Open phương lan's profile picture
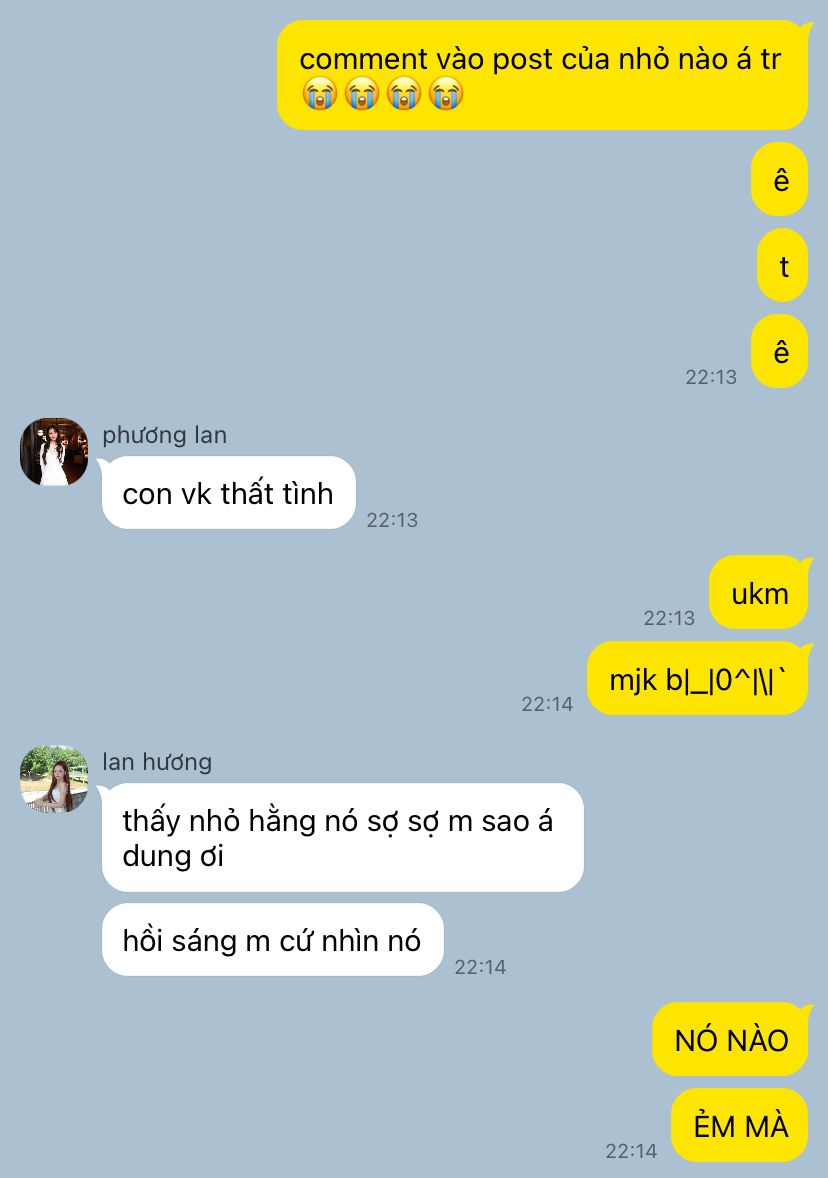 pyautogui.click(x=54, y=452)
